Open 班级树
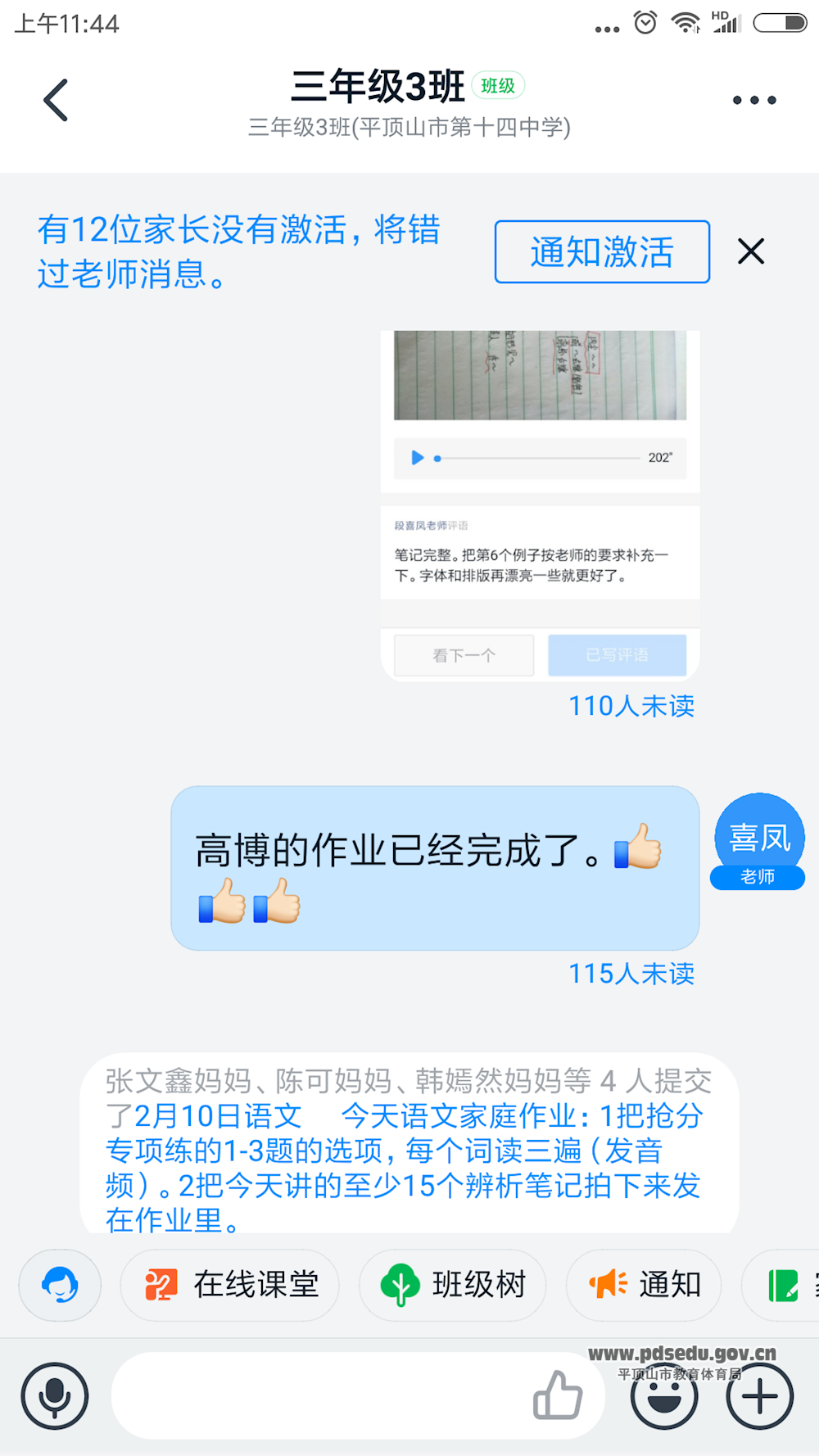The width and height of the screenshot is (819, 1456). coord(453,1284)
